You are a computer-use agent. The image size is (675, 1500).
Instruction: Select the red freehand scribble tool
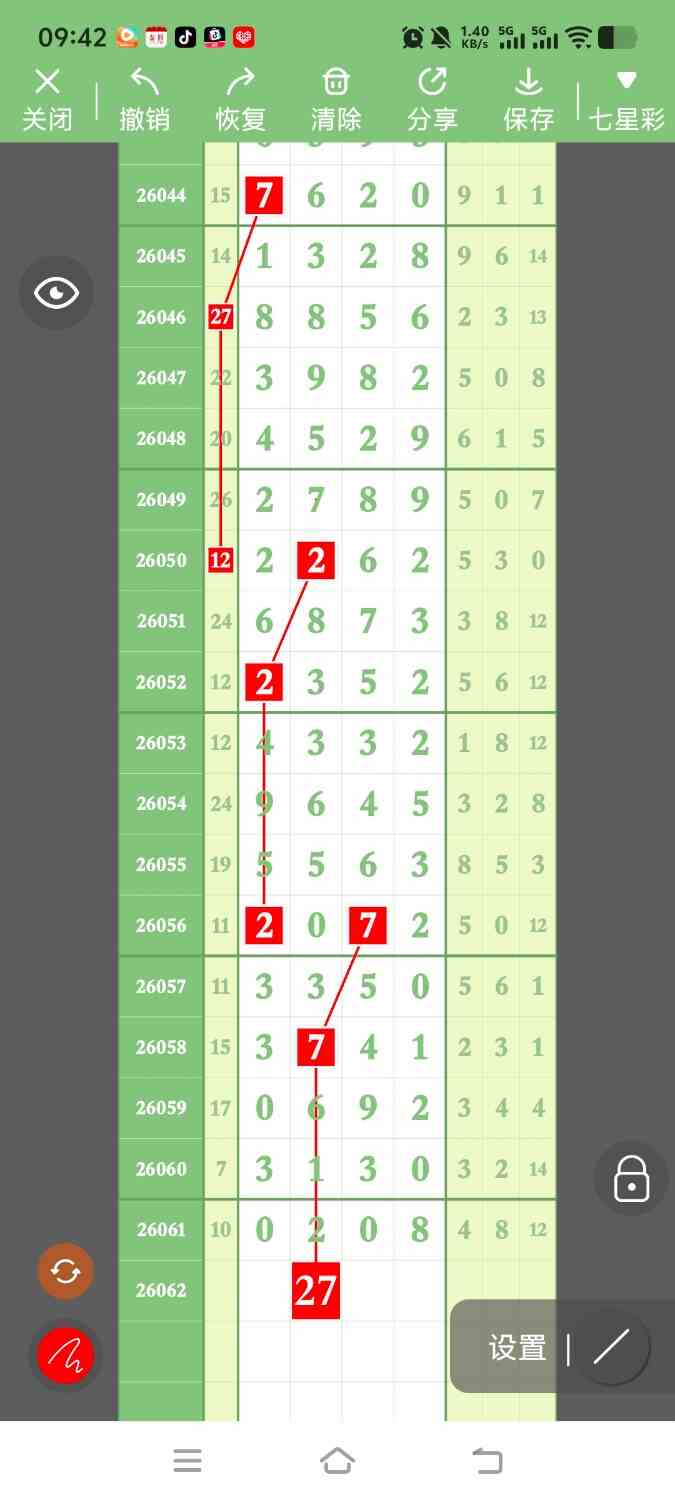click(65, 1356)
